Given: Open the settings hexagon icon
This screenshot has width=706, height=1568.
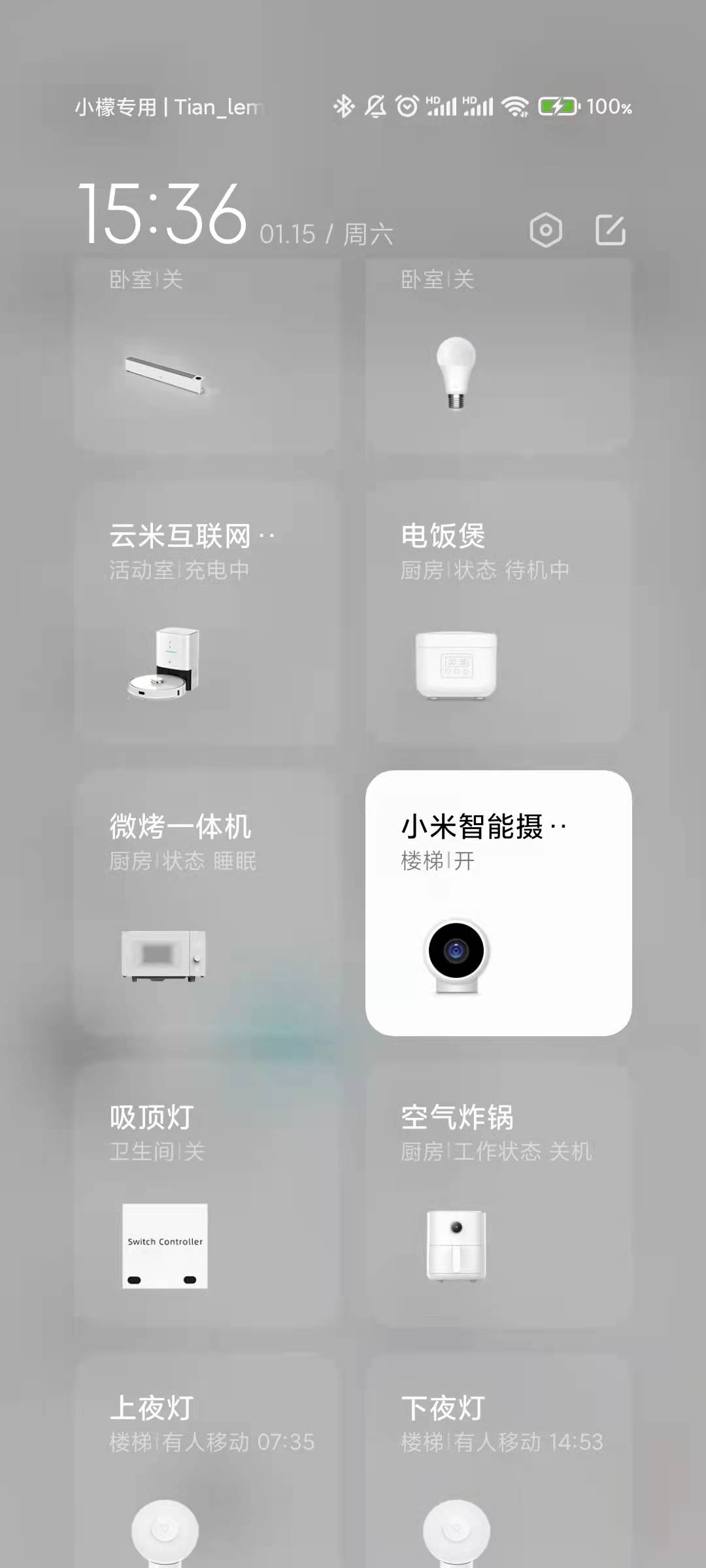Looking at the screenshot, I should click(546, 230).
